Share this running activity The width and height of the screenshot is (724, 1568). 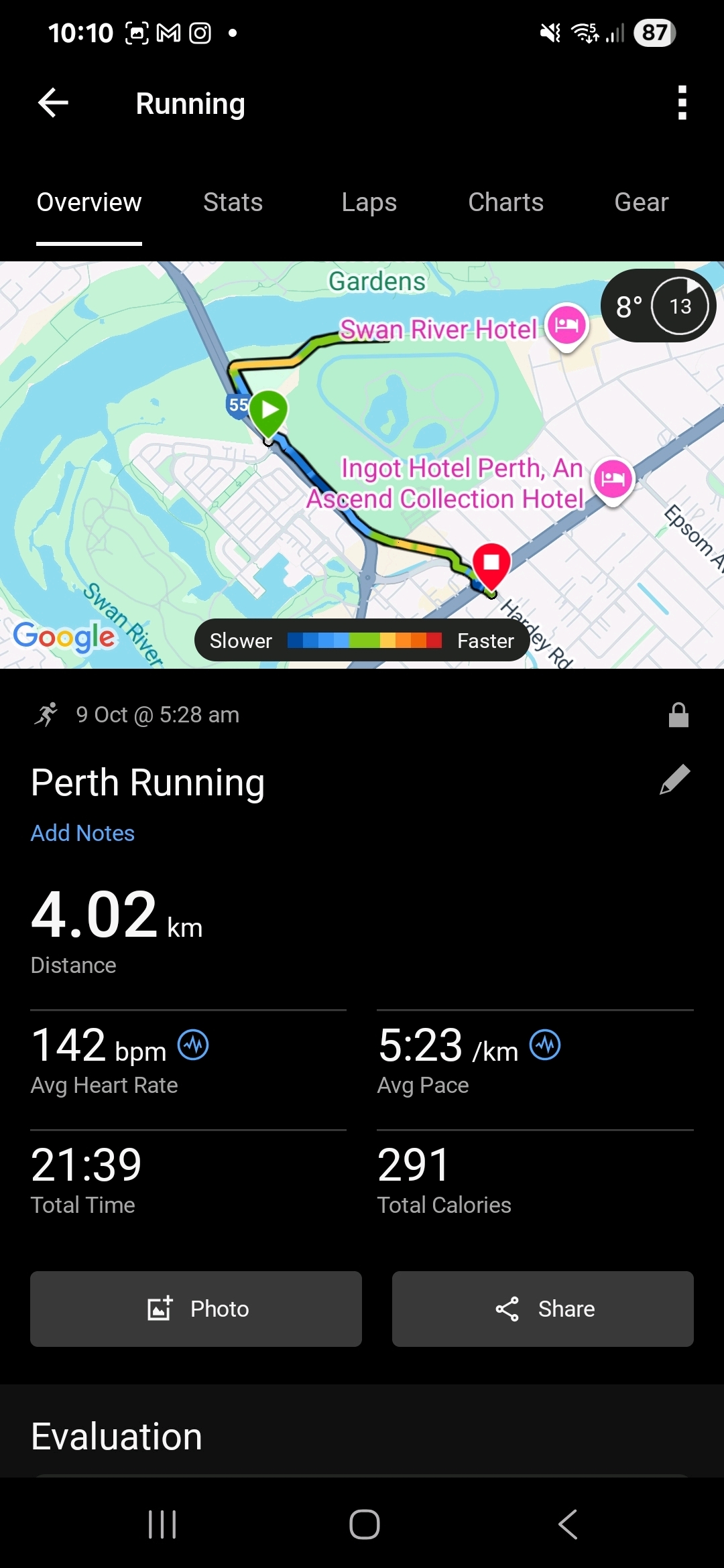542,1309
